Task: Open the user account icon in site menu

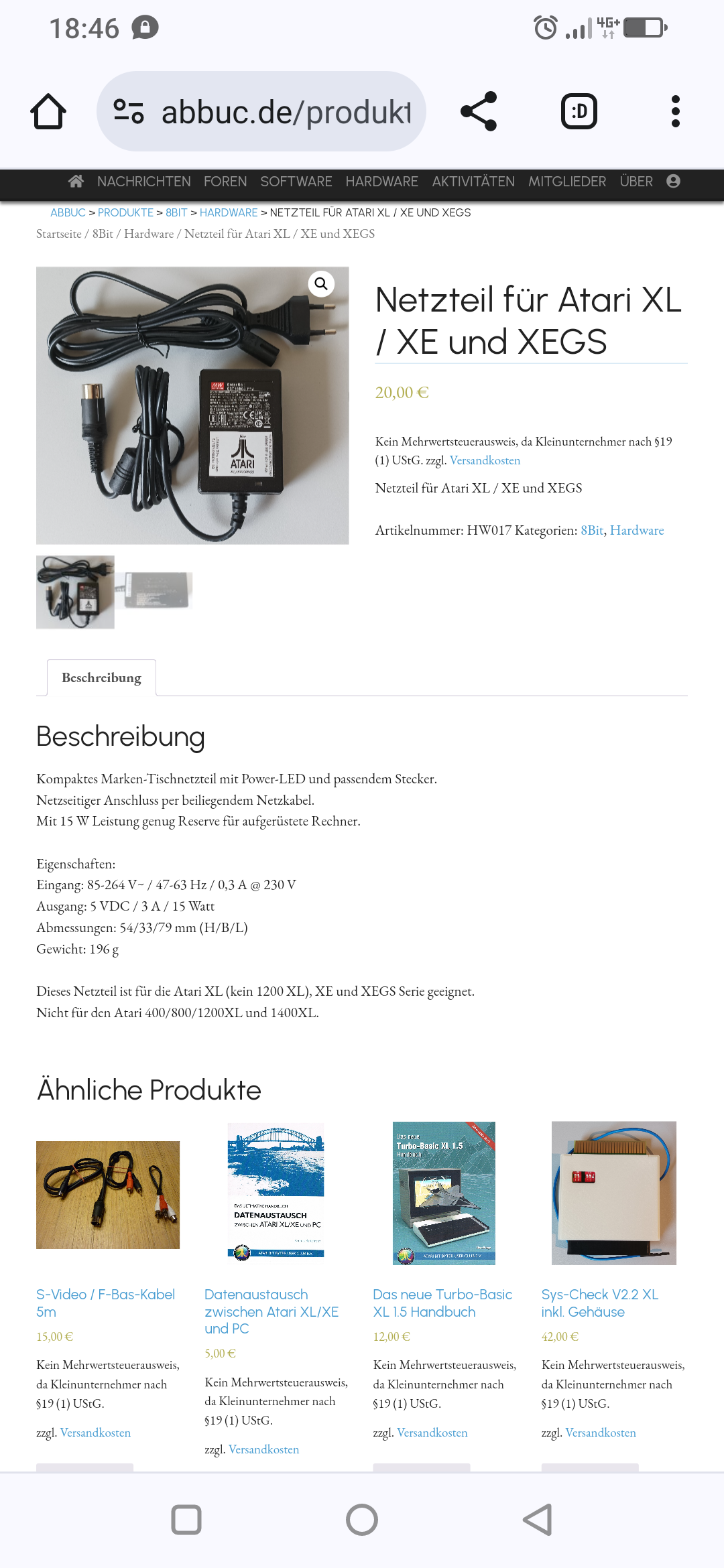Action: tap(673, 182)
